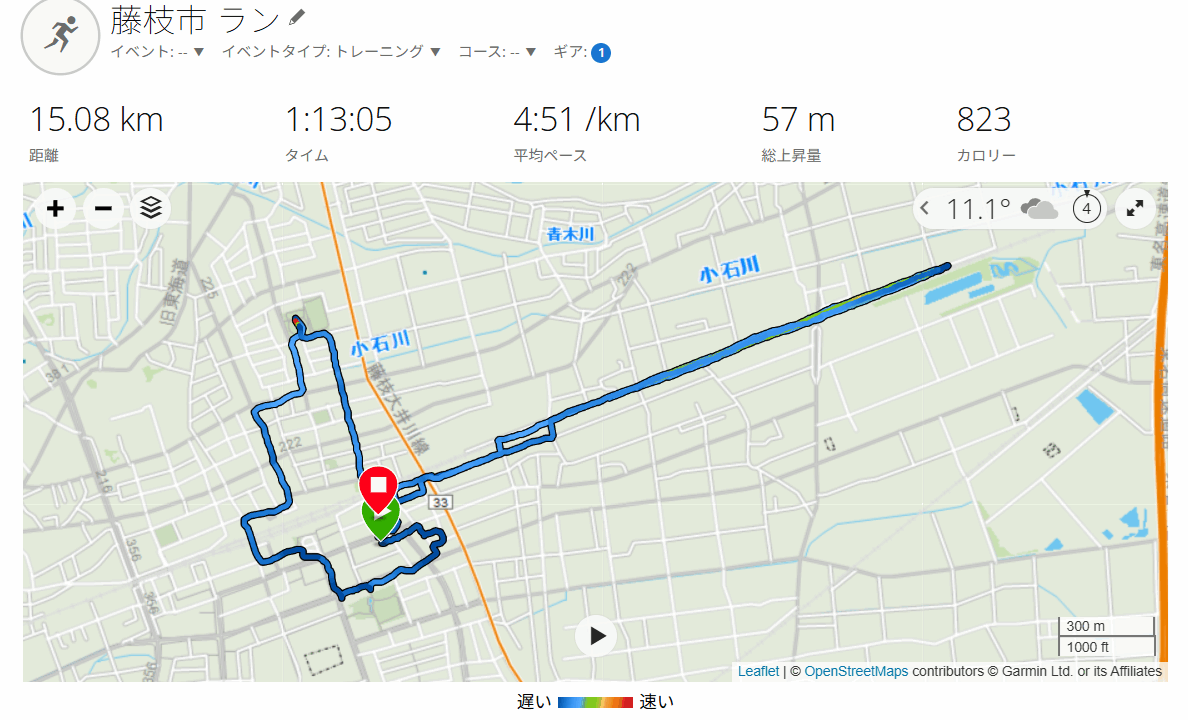The height and width of the screenshot is (720, 1188).
Task: Open the OpenStreetMap link
Action: click(855, 671)
